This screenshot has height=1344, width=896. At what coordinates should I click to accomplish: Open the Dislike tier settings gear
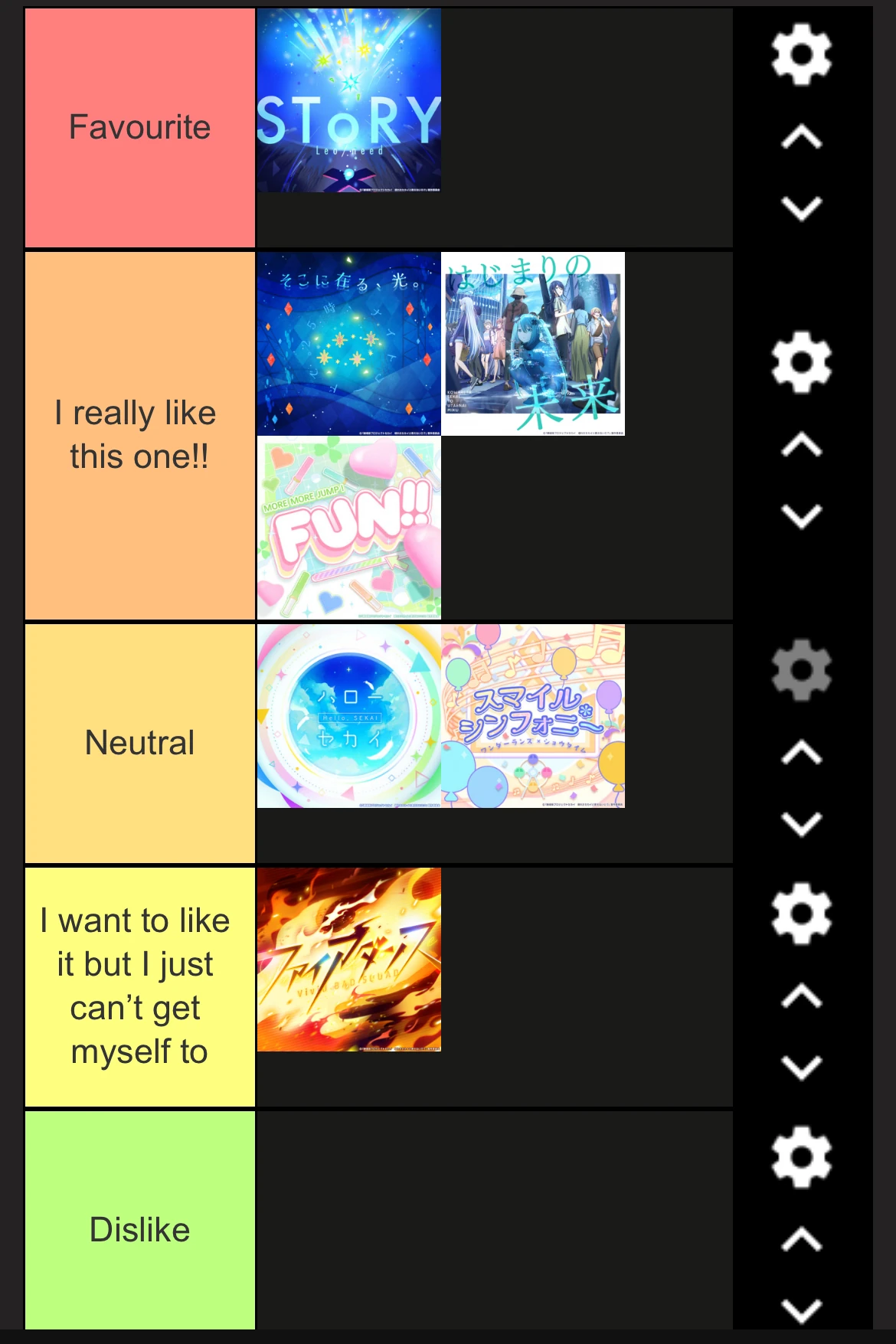click(x=801, y=1156)
